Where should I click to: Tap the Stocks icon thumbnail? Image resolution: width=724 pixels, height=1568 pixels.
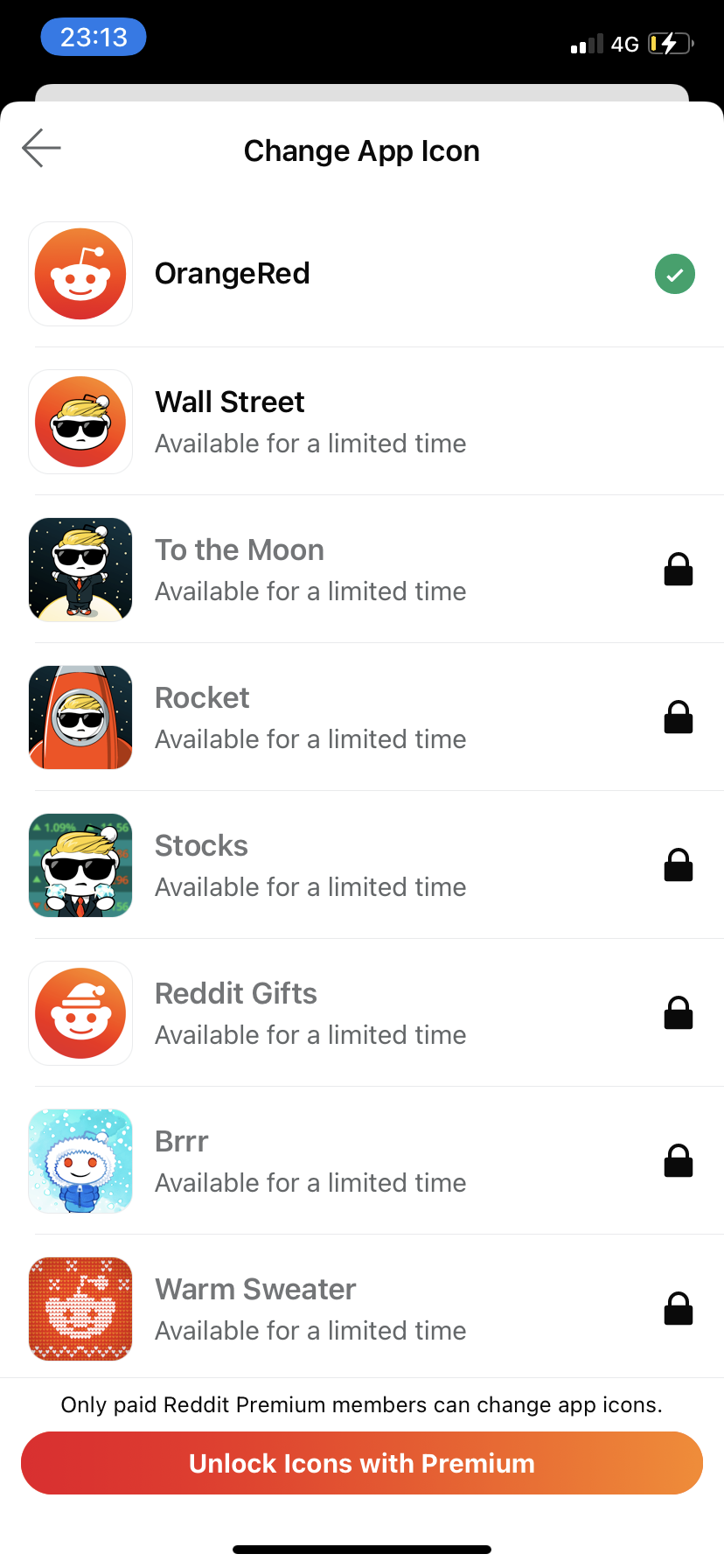click(x=80, y=864)
